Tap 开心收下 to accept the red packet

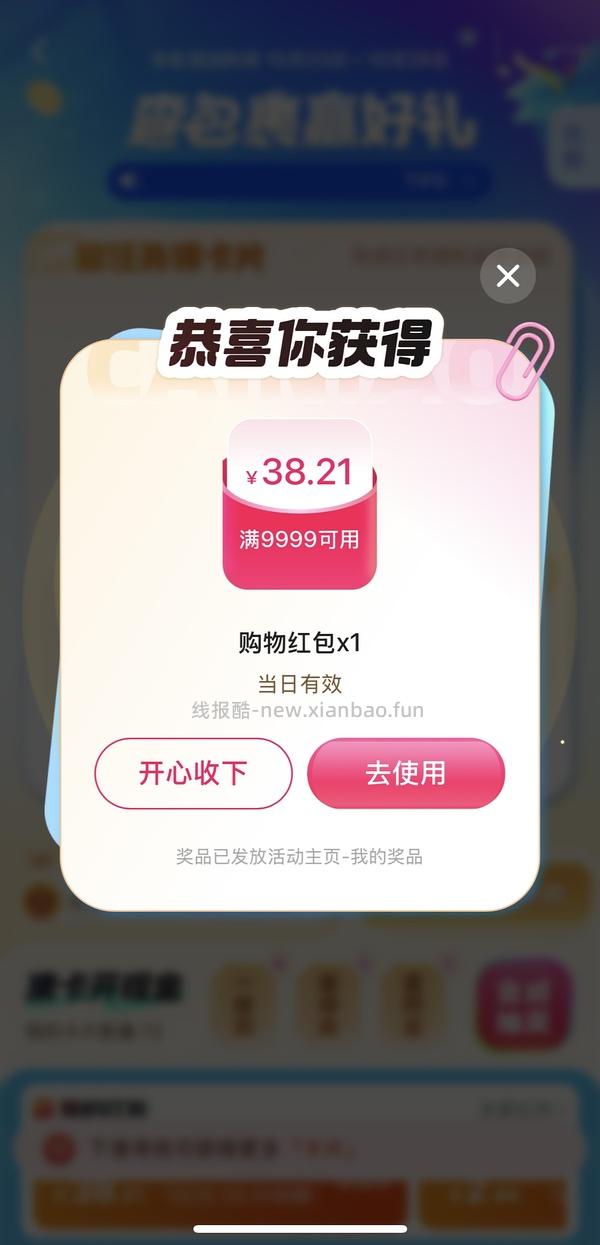tap(193, 773)
